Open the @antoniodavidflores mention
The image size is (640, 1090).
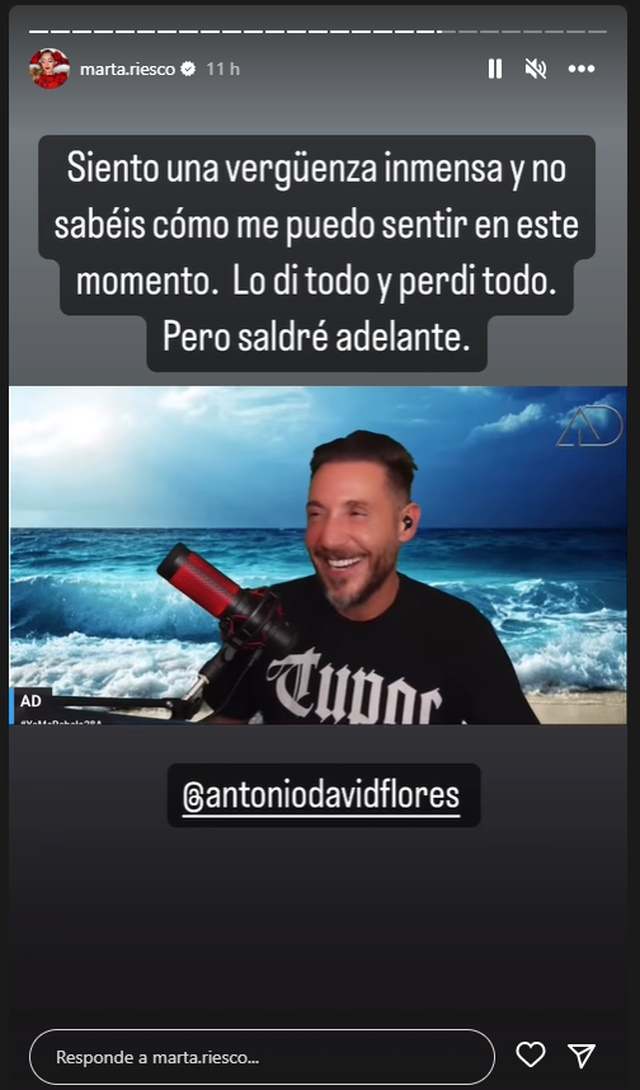click(x=323, y=796)
